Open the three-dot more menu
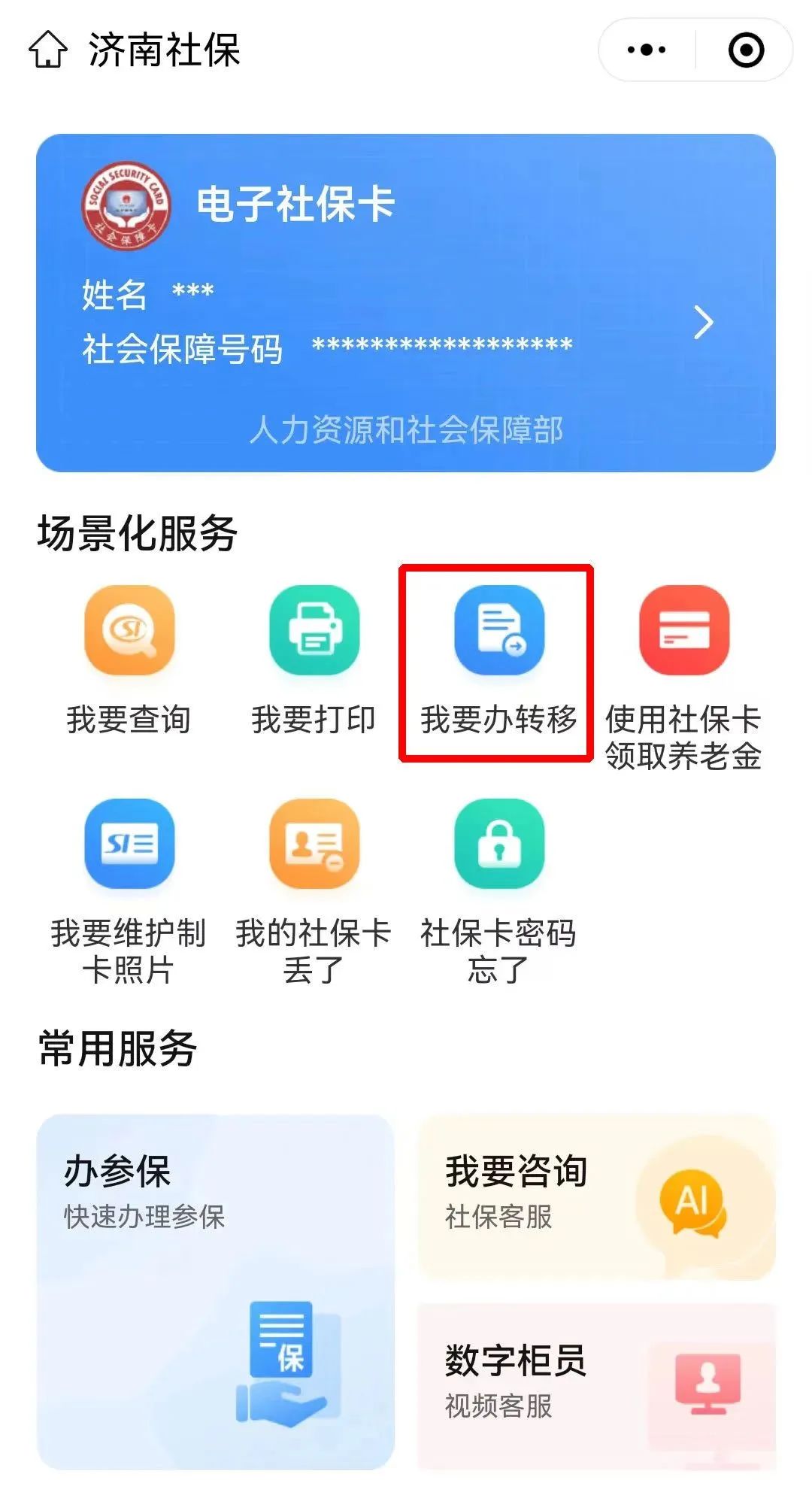This screenshot has height=1492, width=812. click(647, 50)
